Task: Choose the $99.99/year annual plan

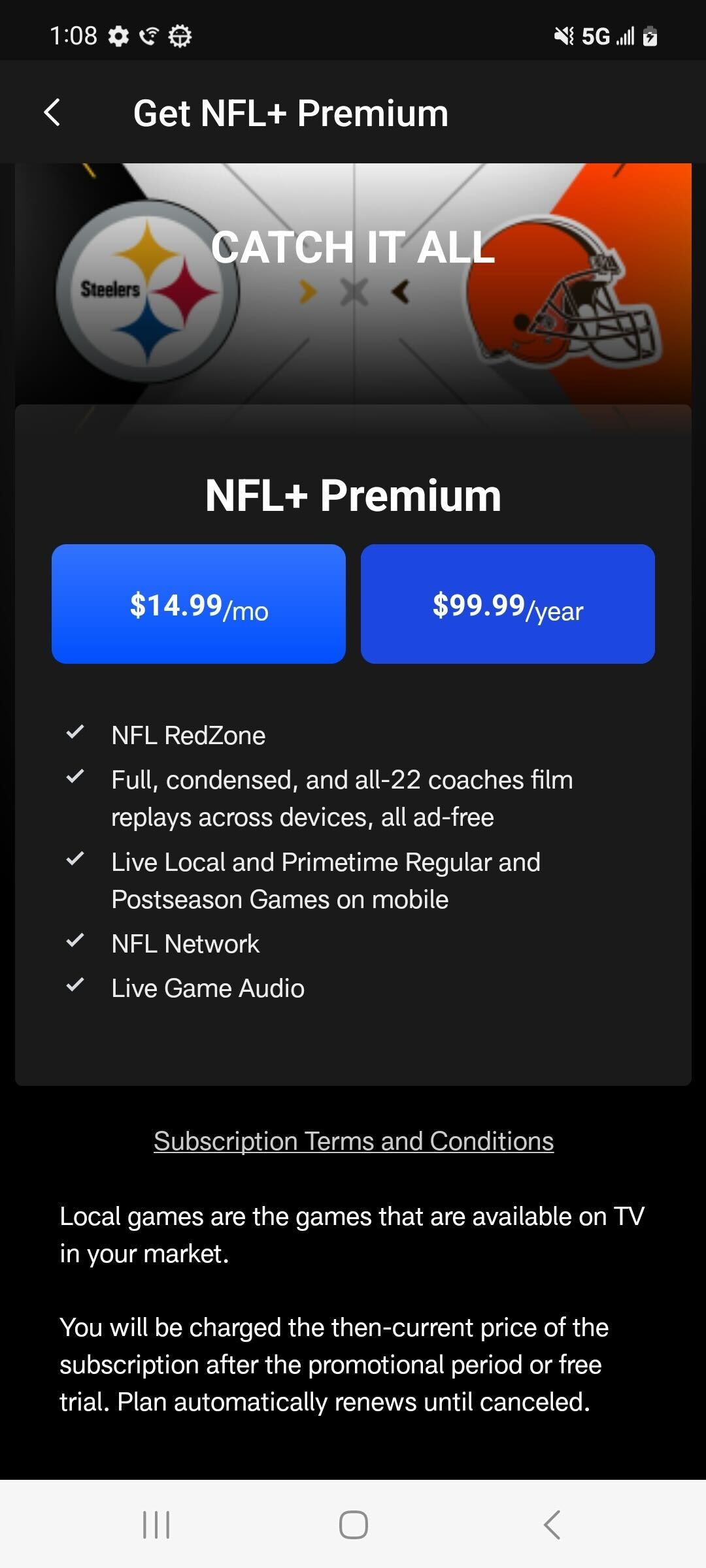Action: coord(507,604)
